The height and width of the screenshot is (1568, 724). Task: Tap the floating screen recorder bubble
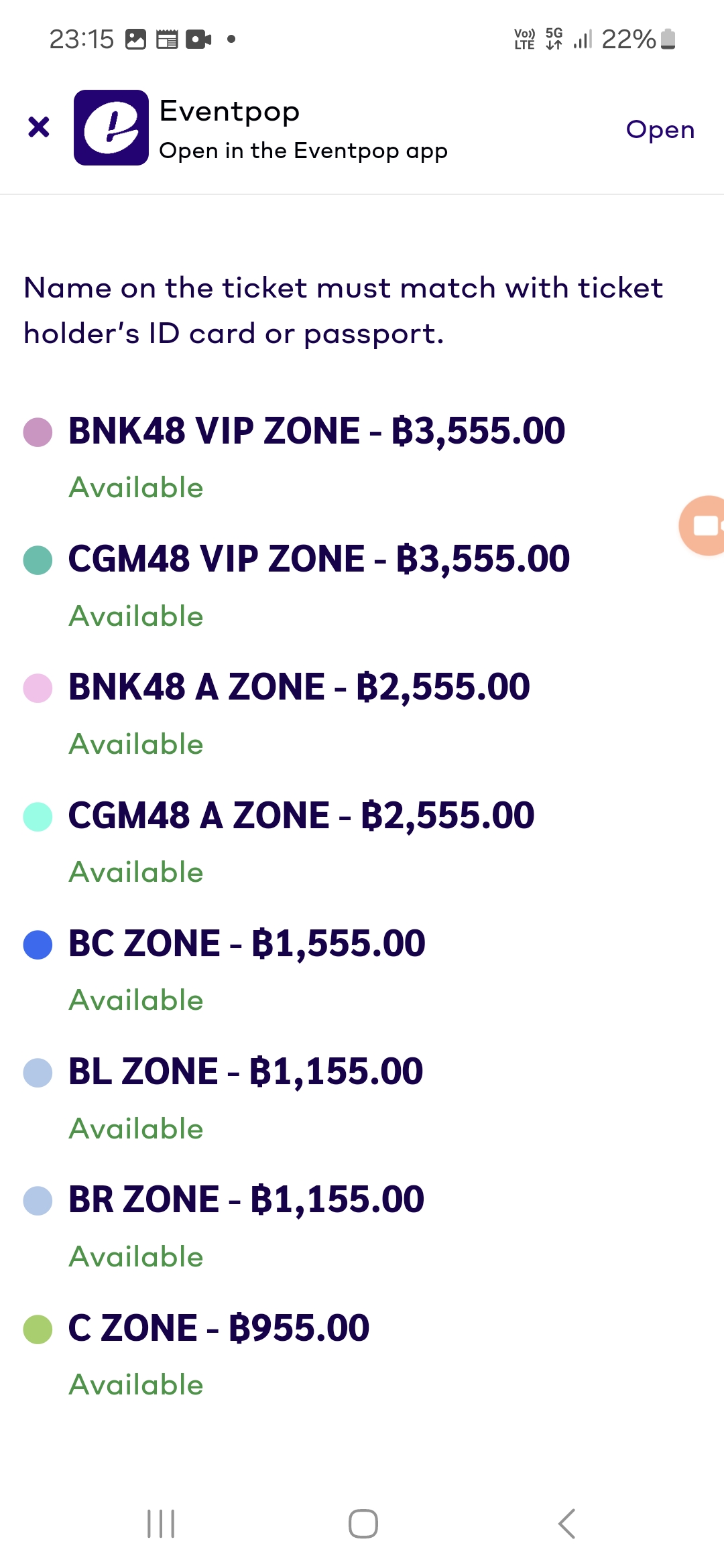tap(703, 525)
